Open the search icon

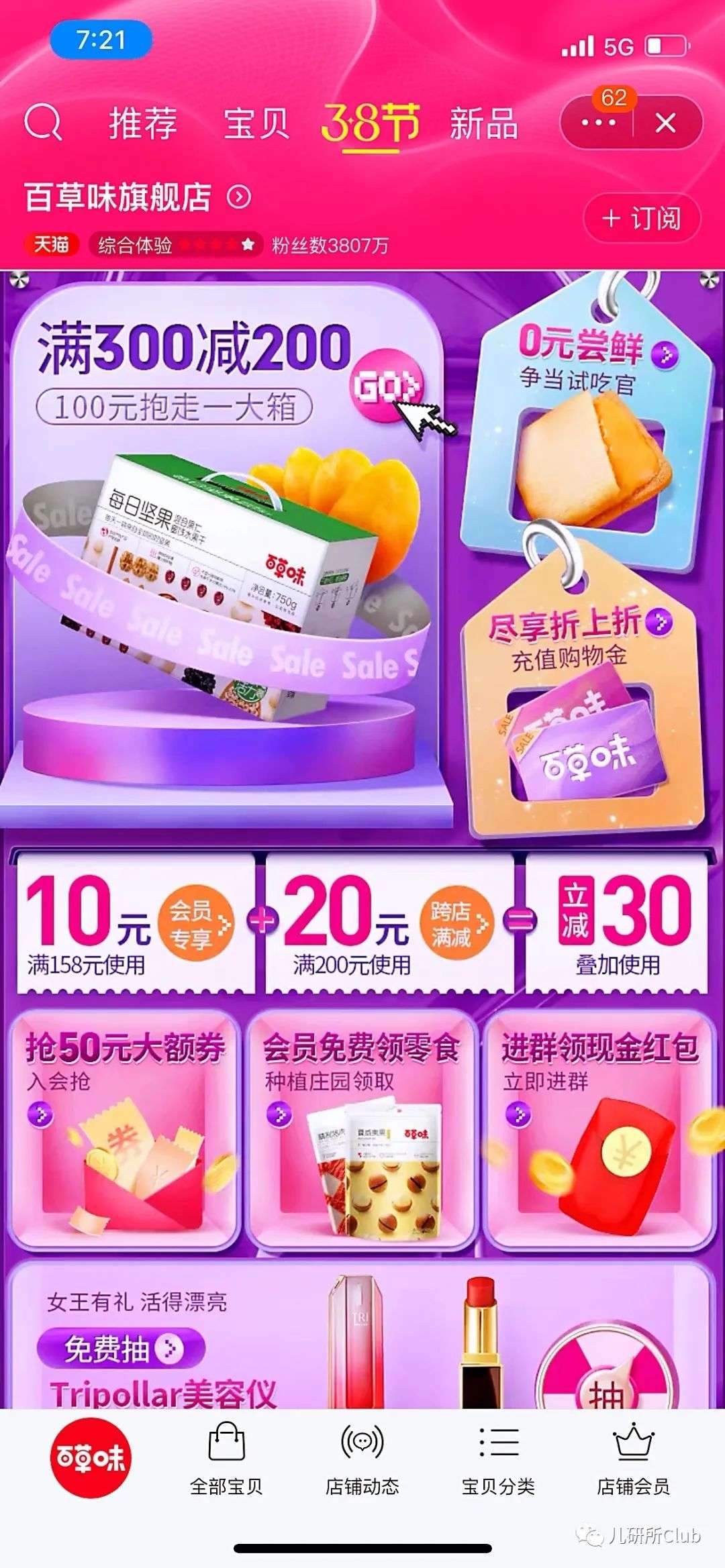pos(43,123)
